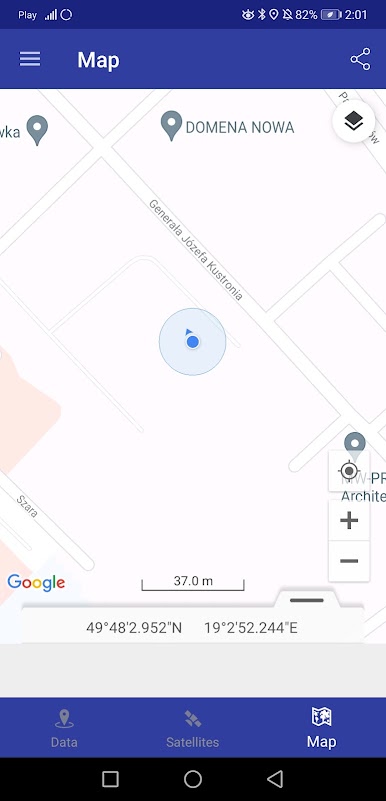
Task: Open the DOMENA NOWA place marker
Action: pyautogui.click(x=171, y=126)
